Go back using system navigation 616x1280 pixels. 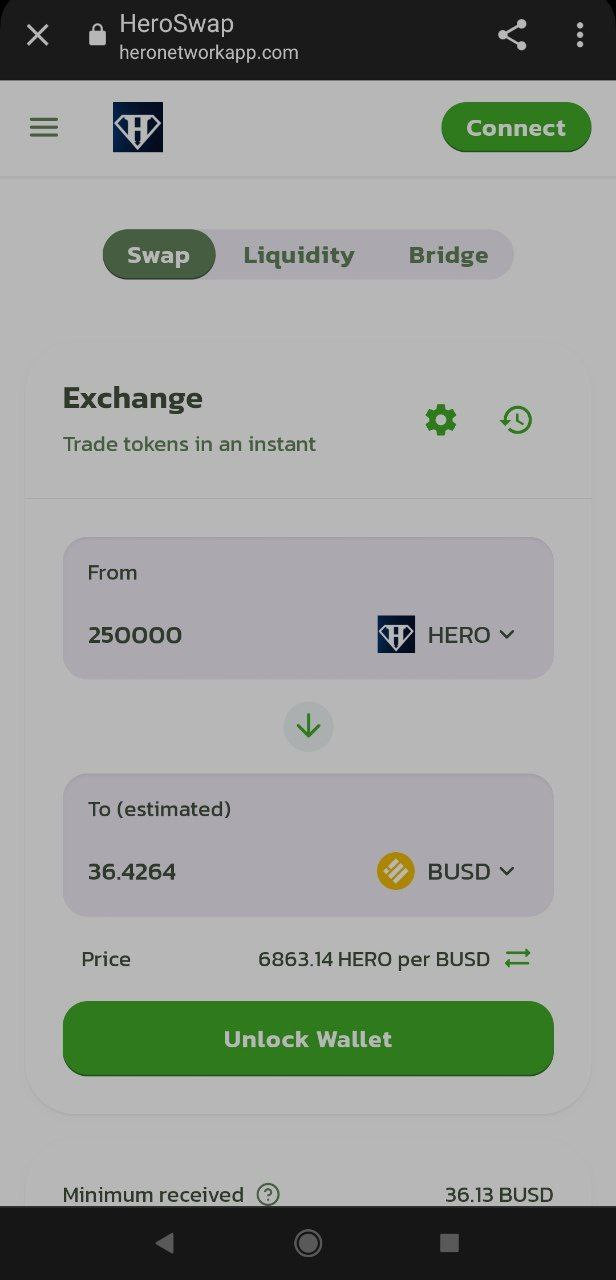tap(165, 1243)
